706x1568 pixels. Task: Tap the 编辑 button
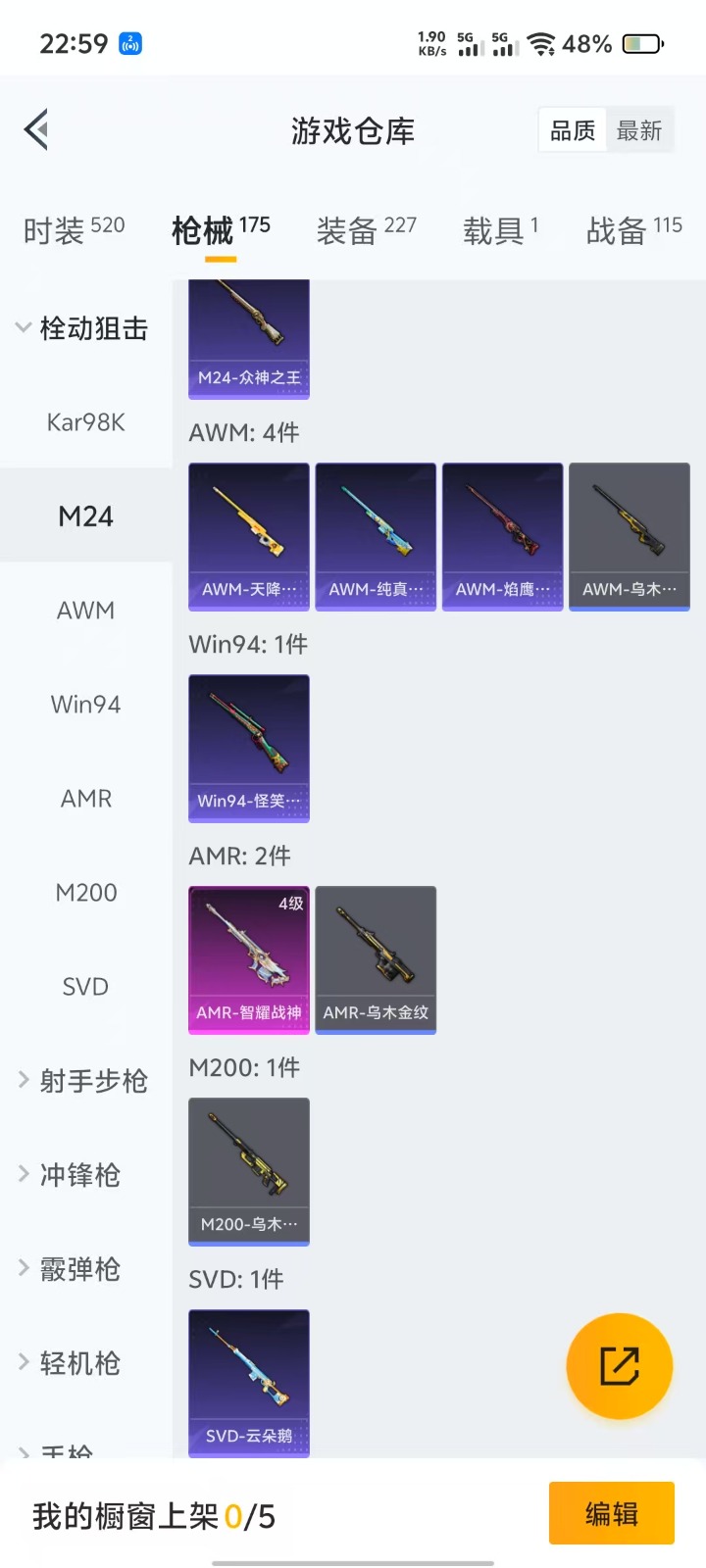[x=611, y=1514]
